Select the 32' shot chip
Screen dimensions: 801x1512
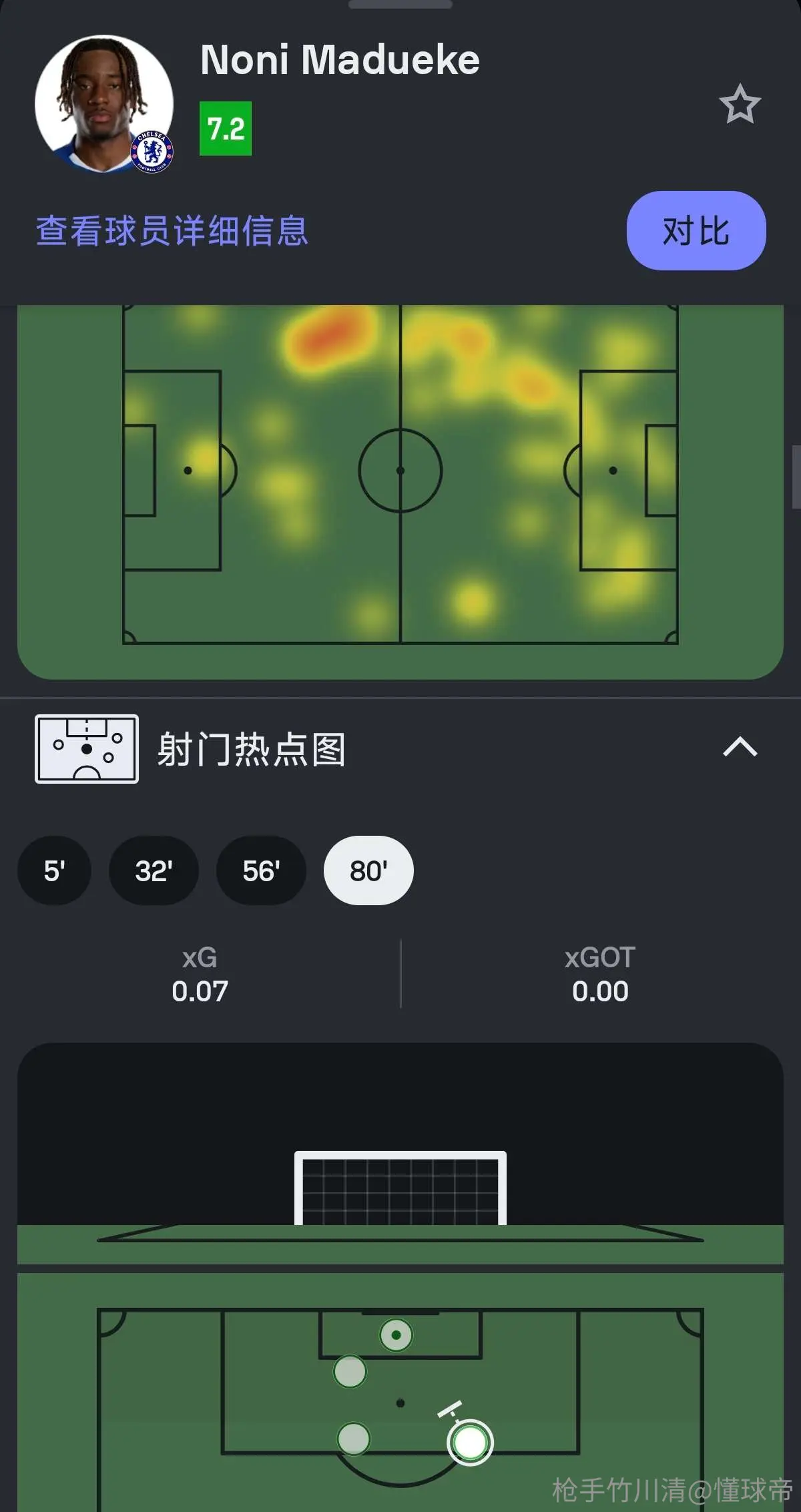tap(154, 870)
